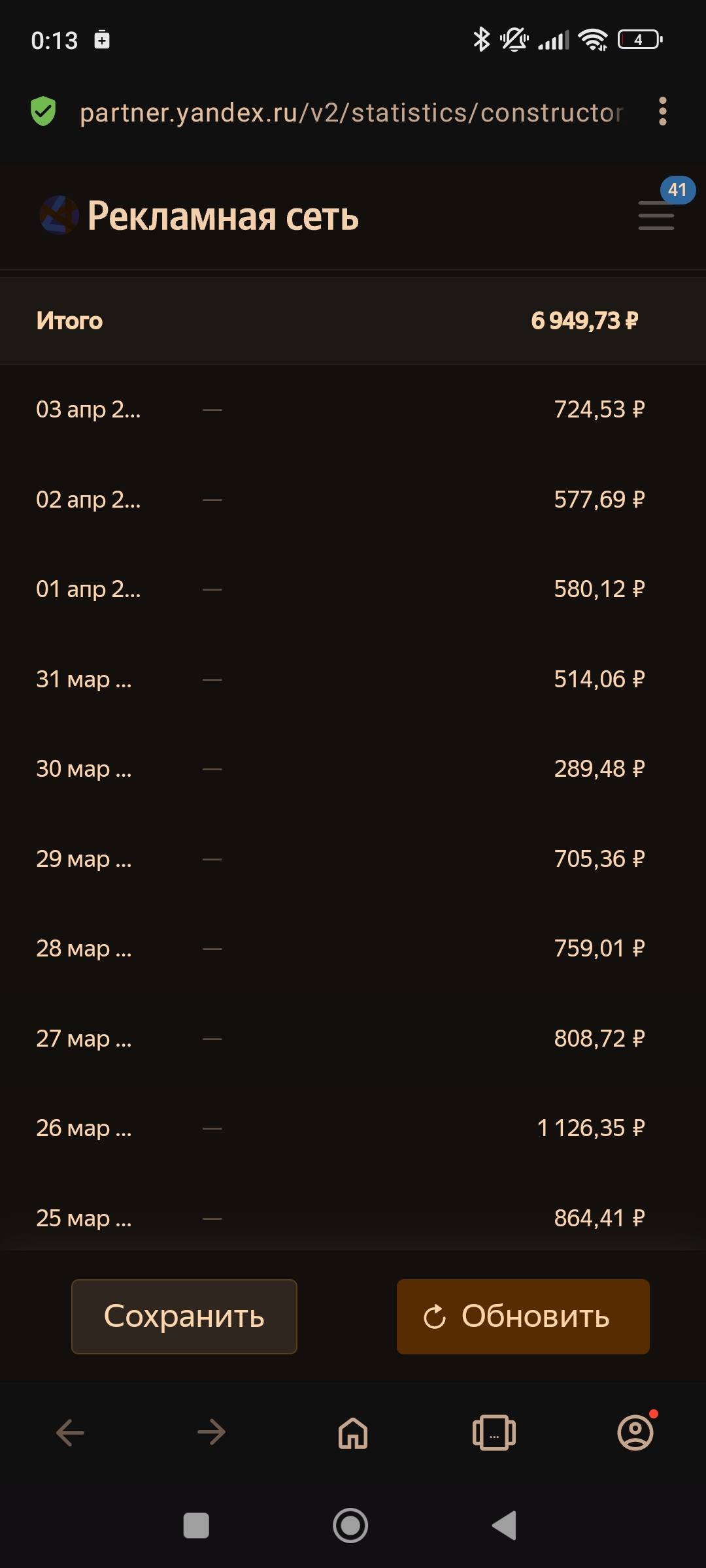The height and width of the screenshot is (1568, 706).
Task: Open the browser three-dot overflow menu
Action: 663,112
